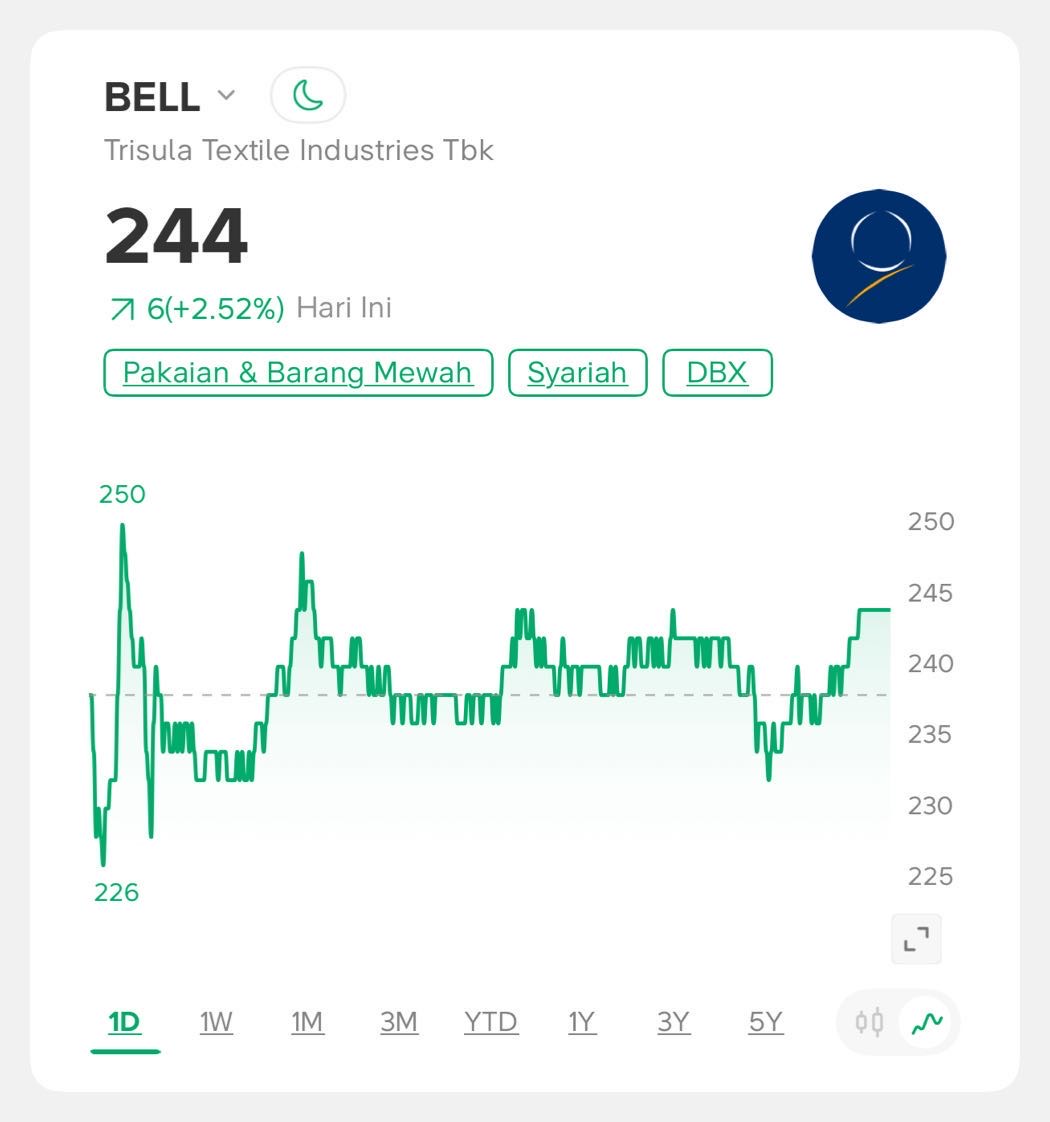Switch to candlestick chart view
1050x1122 pixels.
(x=869, y=1022)
